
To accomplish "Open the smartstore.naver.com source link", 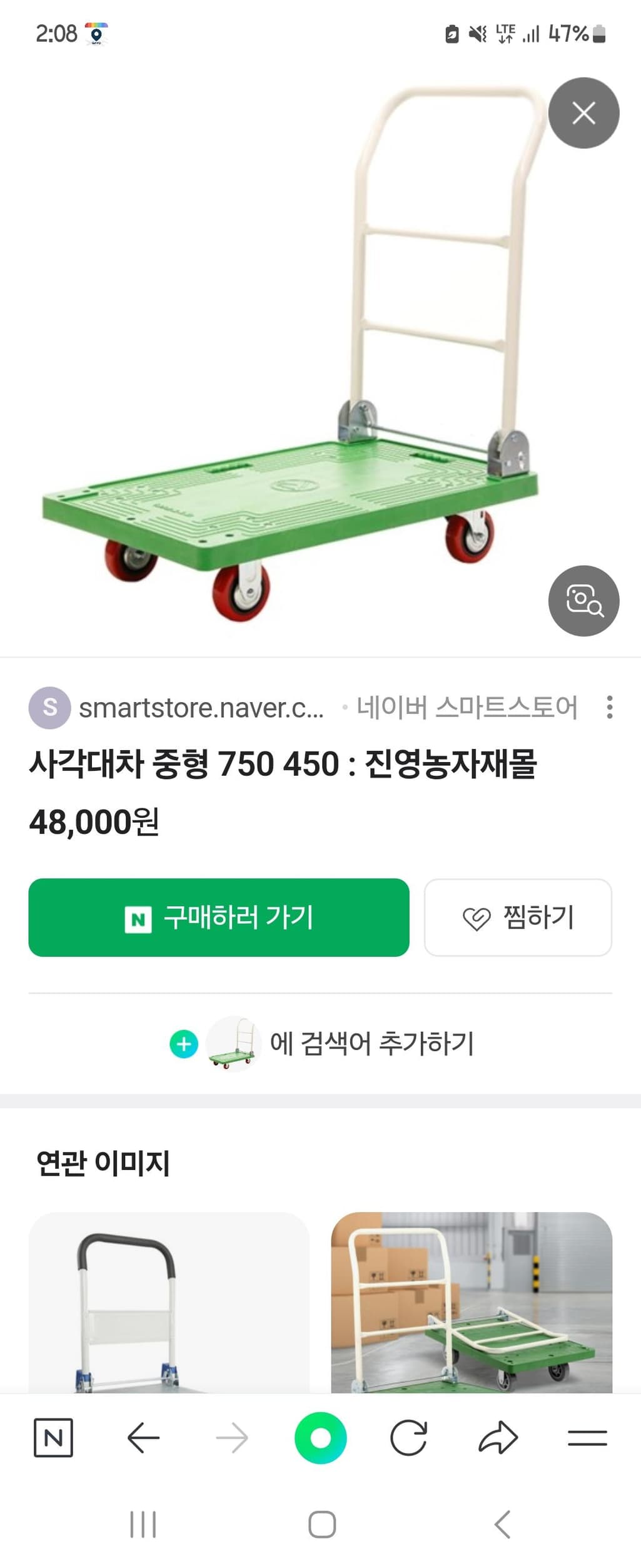I will pyautogui.click(x=200, y=708).
